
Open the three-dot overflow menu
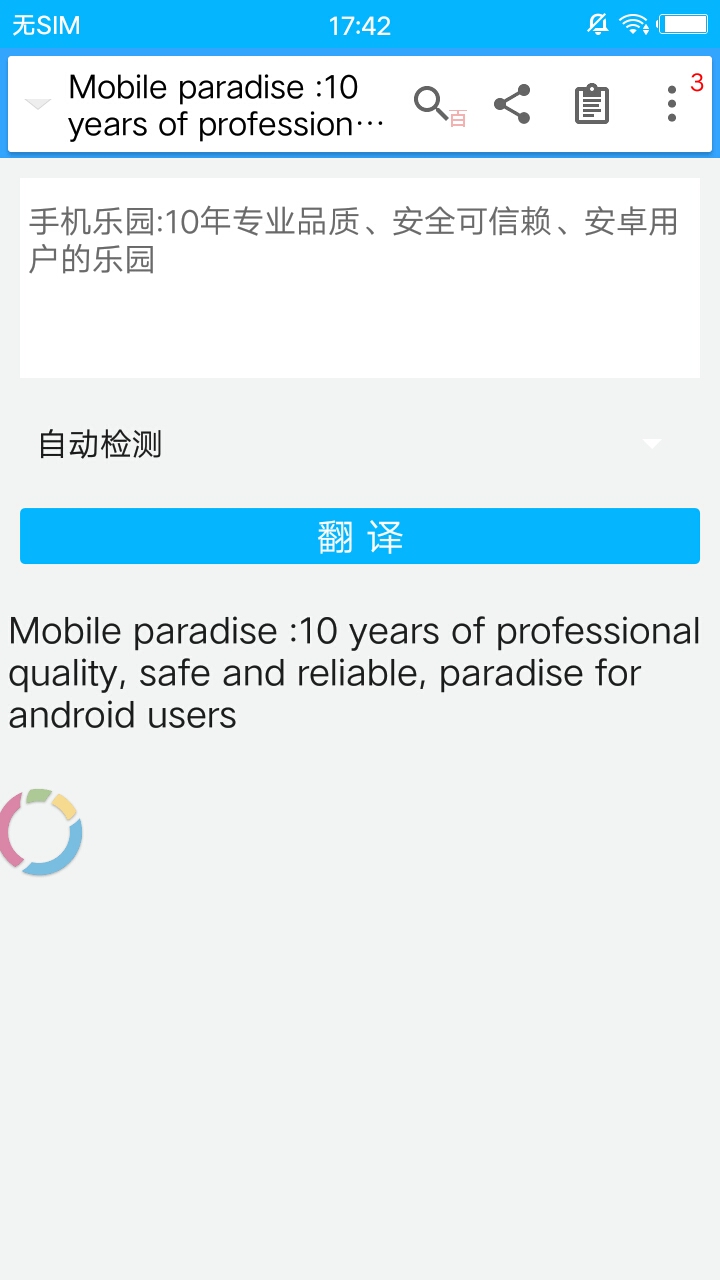click(x=671, y=104)
